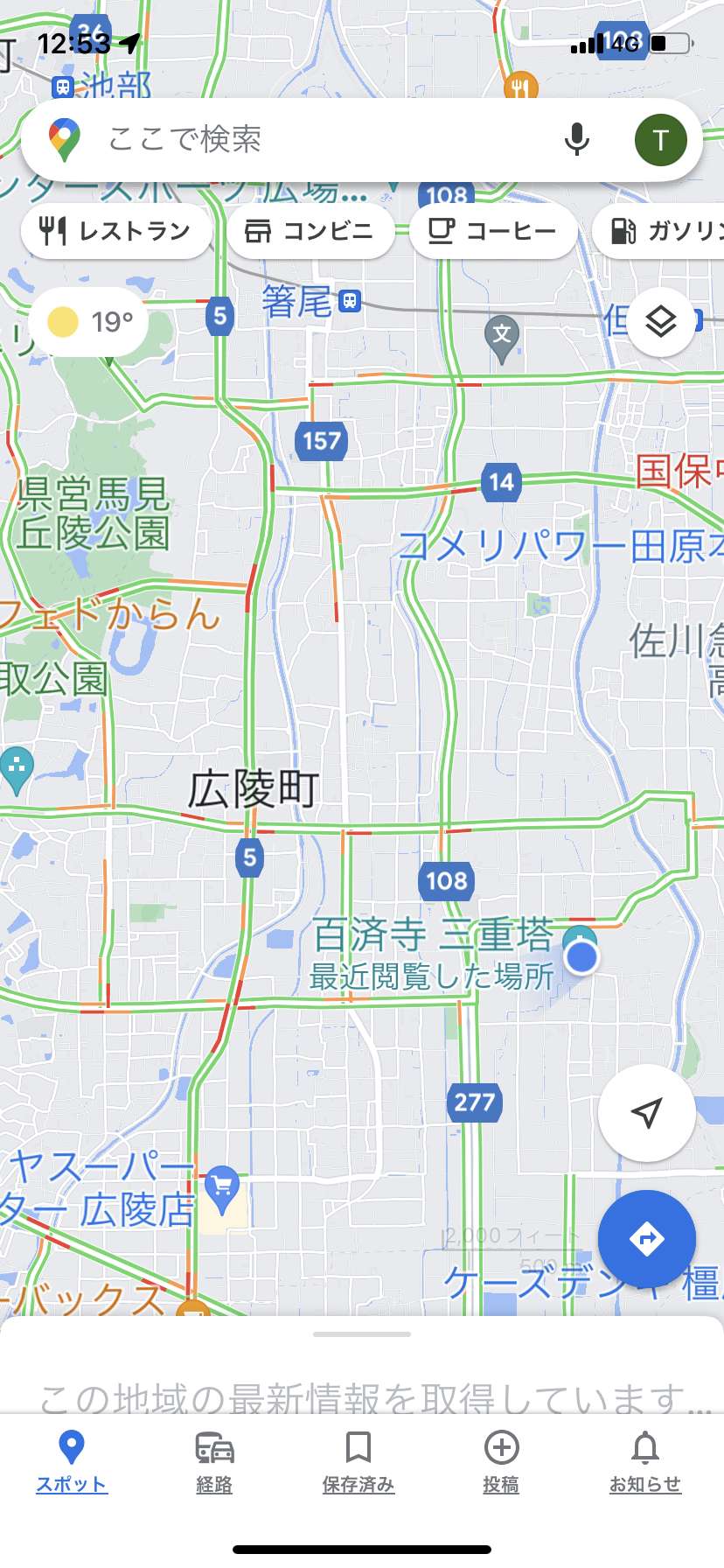Image resolution: width=724 pixels, height=1568 pixels.
Task: Select the レストラン chip
Action: tap(116, 231)
